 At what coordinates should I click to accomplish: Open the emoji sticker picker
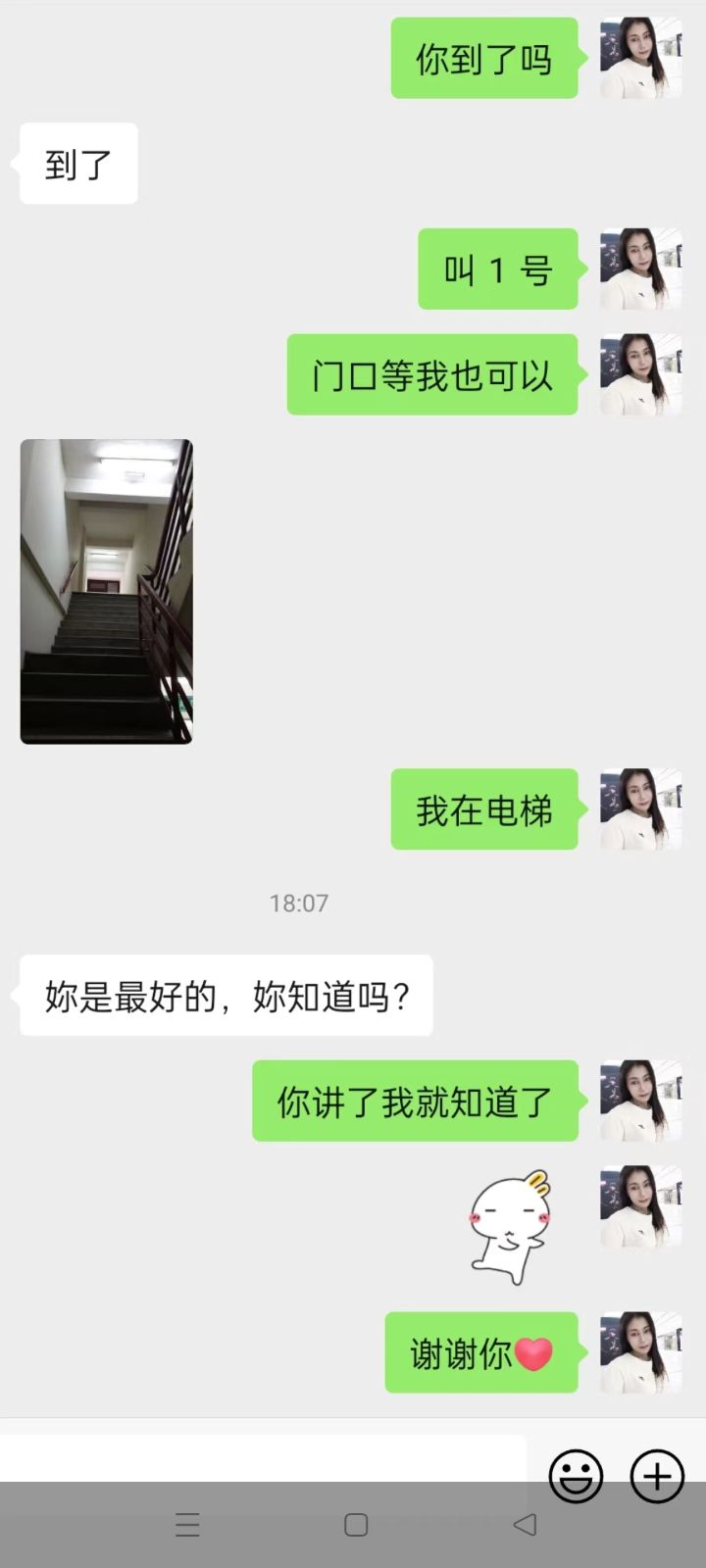pyautogui.click(x=576, y=1476)
